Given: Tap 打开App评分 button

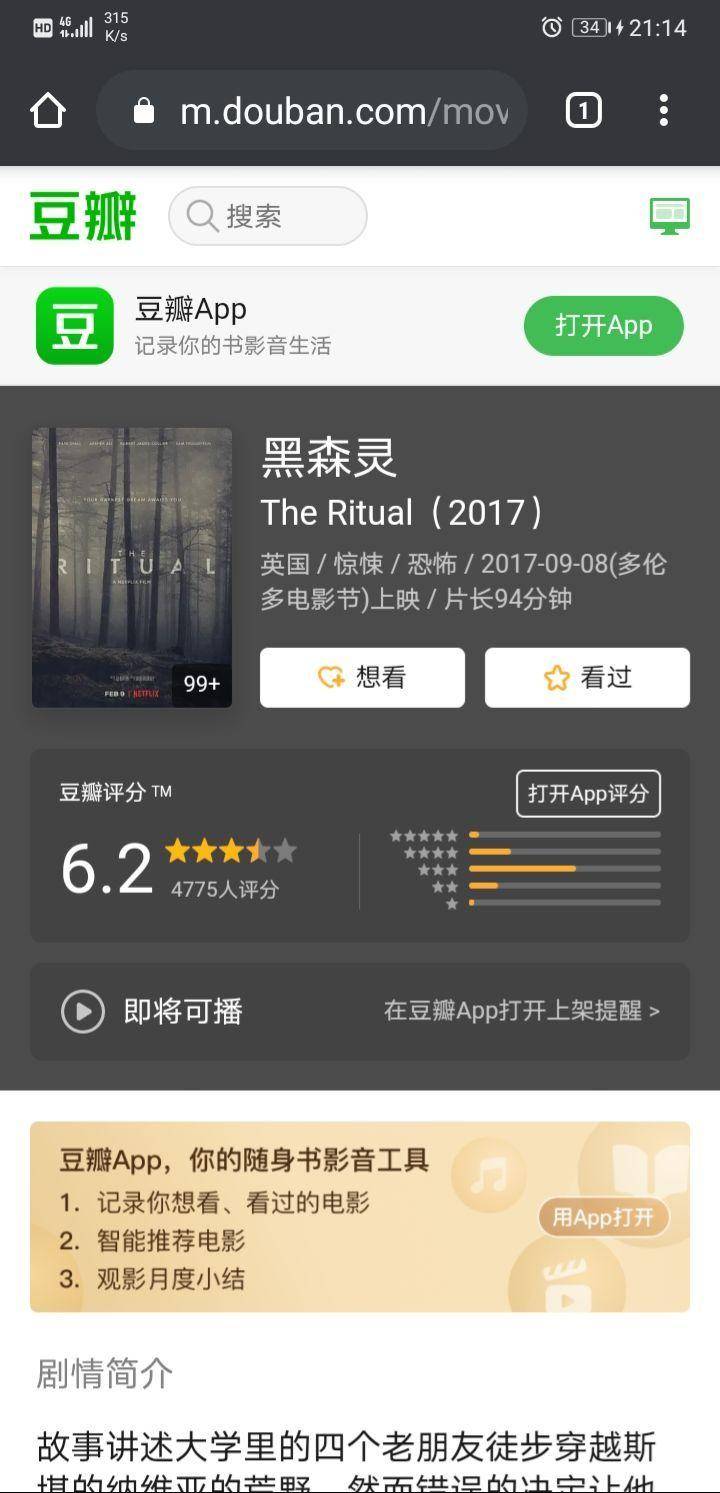Looking at the screenshot, I should tap(588, 793).
